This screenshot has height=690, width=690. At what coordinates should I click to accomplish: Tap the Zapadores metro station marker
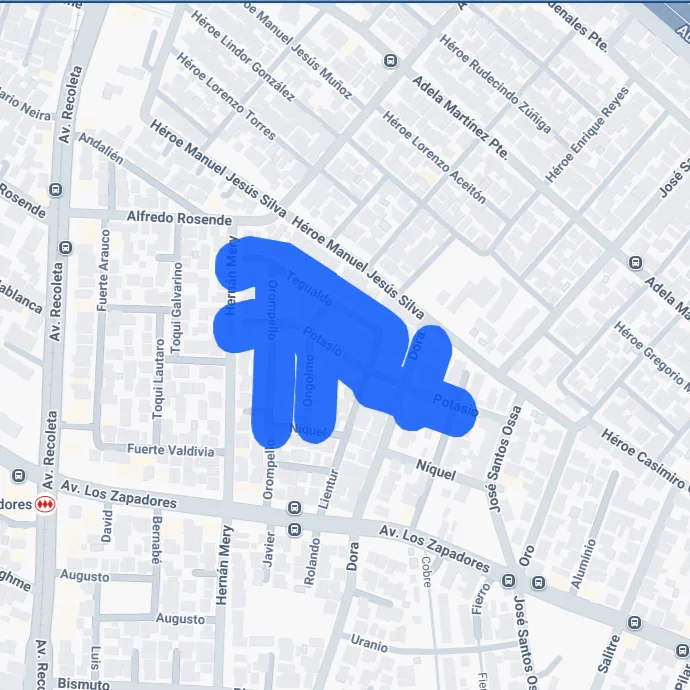click(x=44, y=505)
